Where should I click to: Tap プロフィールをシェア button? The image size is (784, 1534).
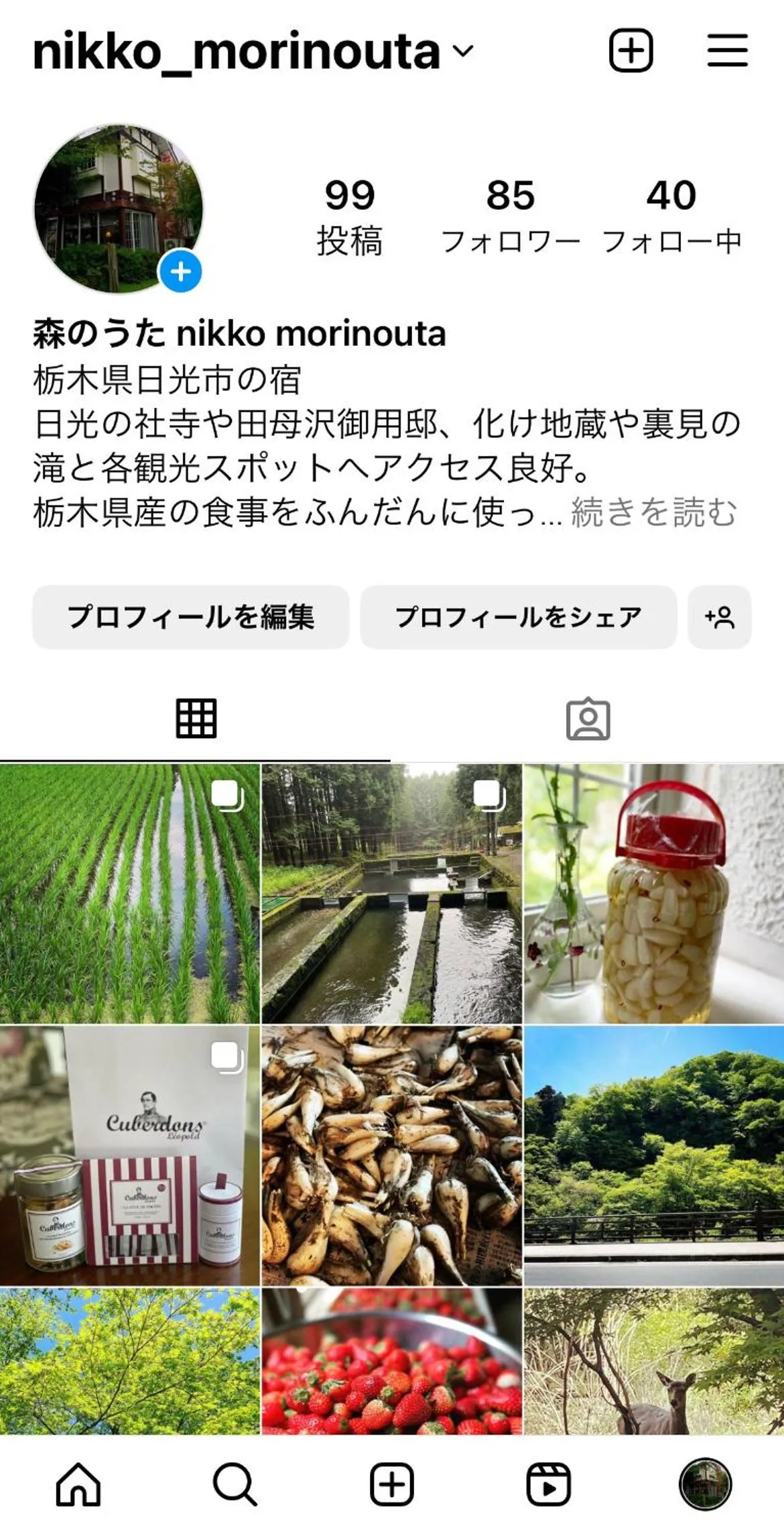[518, 617]
